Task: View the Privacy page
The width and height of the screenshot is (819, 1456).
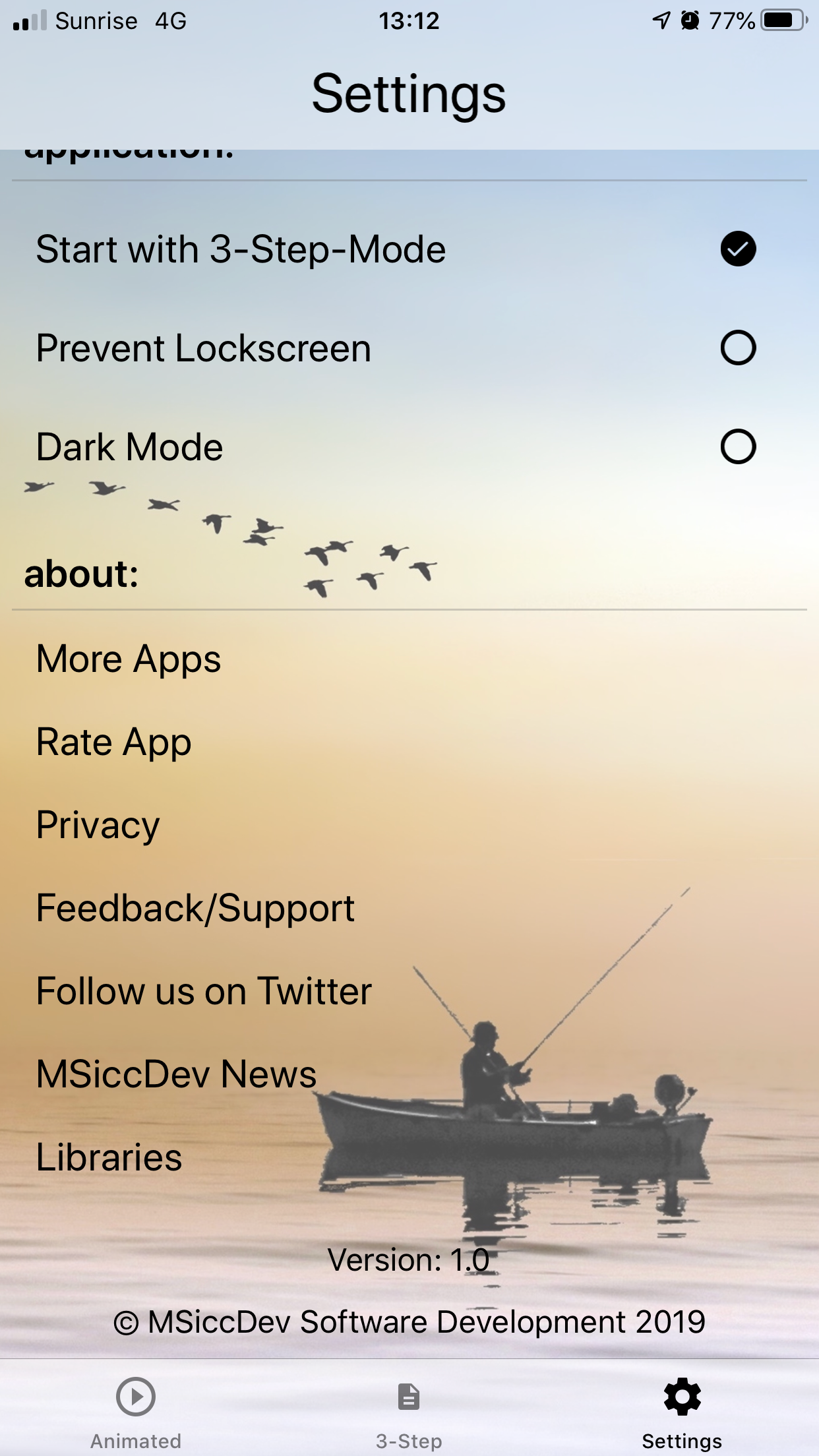Action: pyautogui.click(x=97, y=825)
